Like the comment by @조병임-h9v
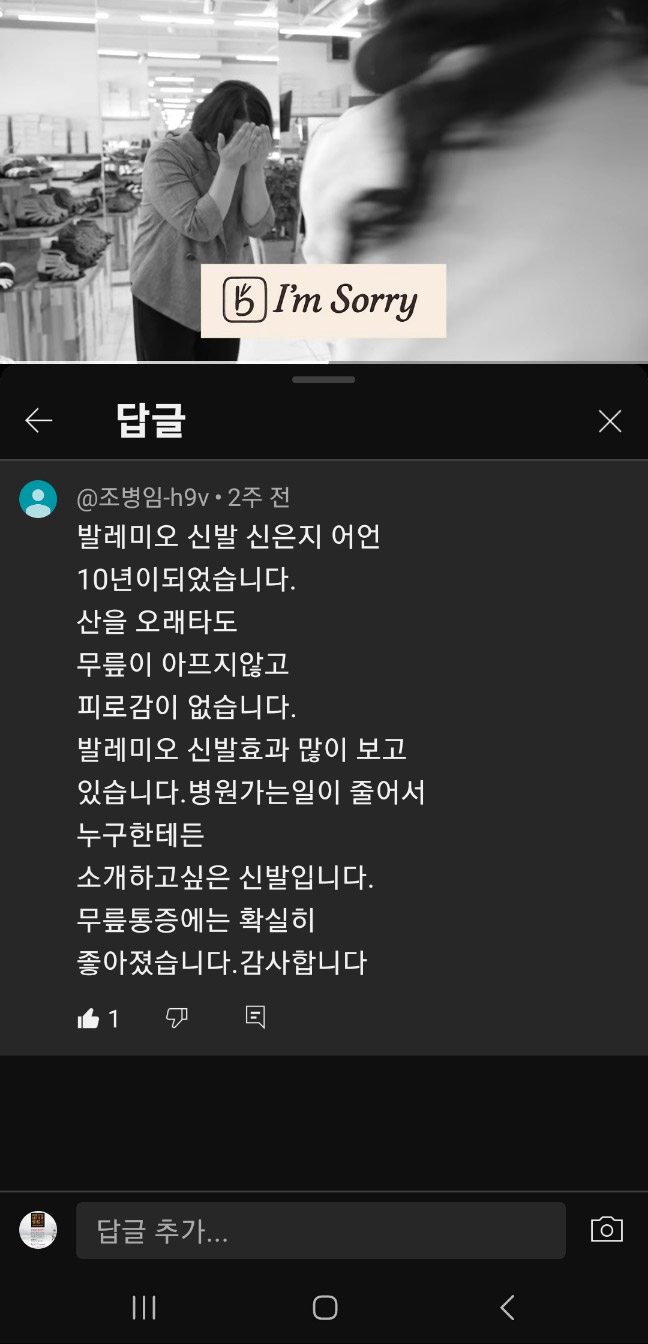The width and height of the screenshot is (648, 1344). click(x=89, y=1018)
